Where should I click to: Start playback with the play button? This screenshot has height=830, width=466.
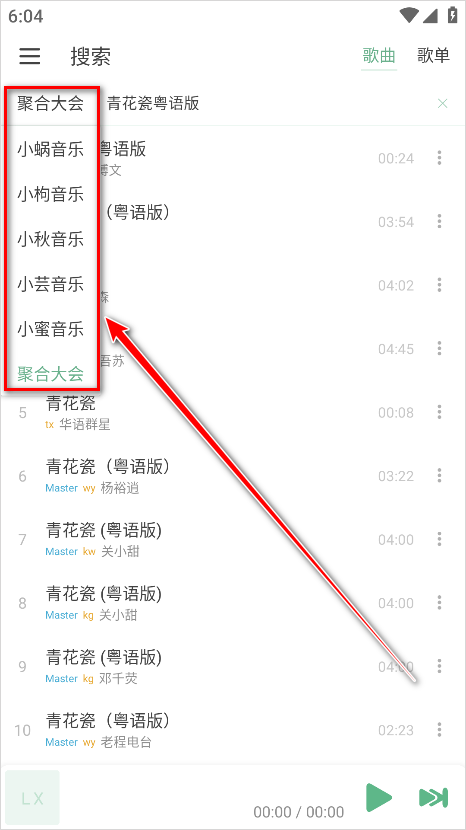[x=379, y=797]
